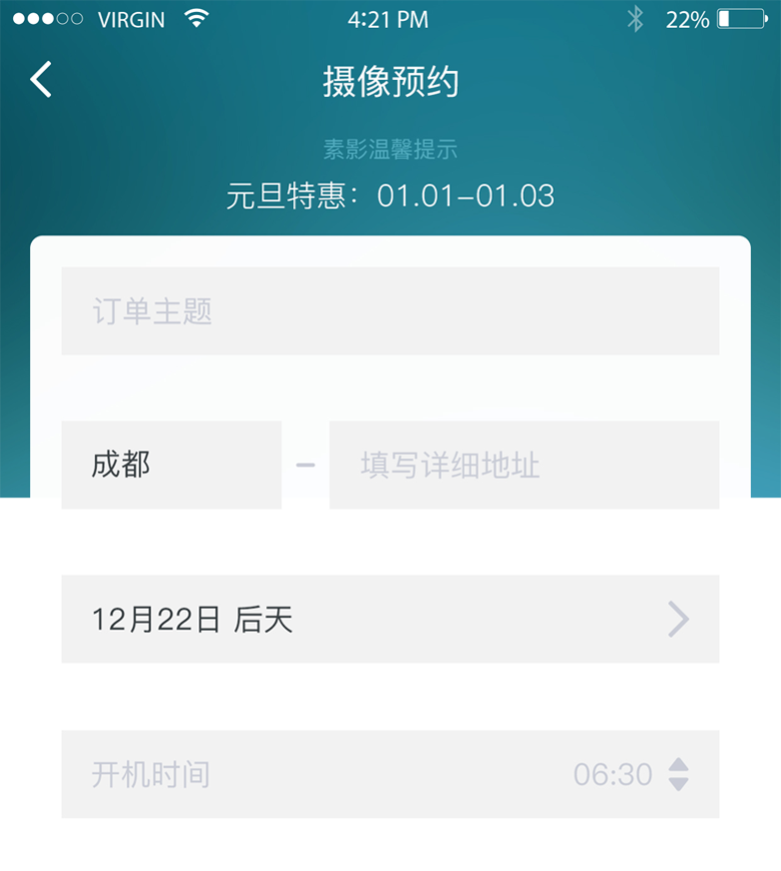Go back using the back arrow

pyautogui.click(x=41, y=79)
